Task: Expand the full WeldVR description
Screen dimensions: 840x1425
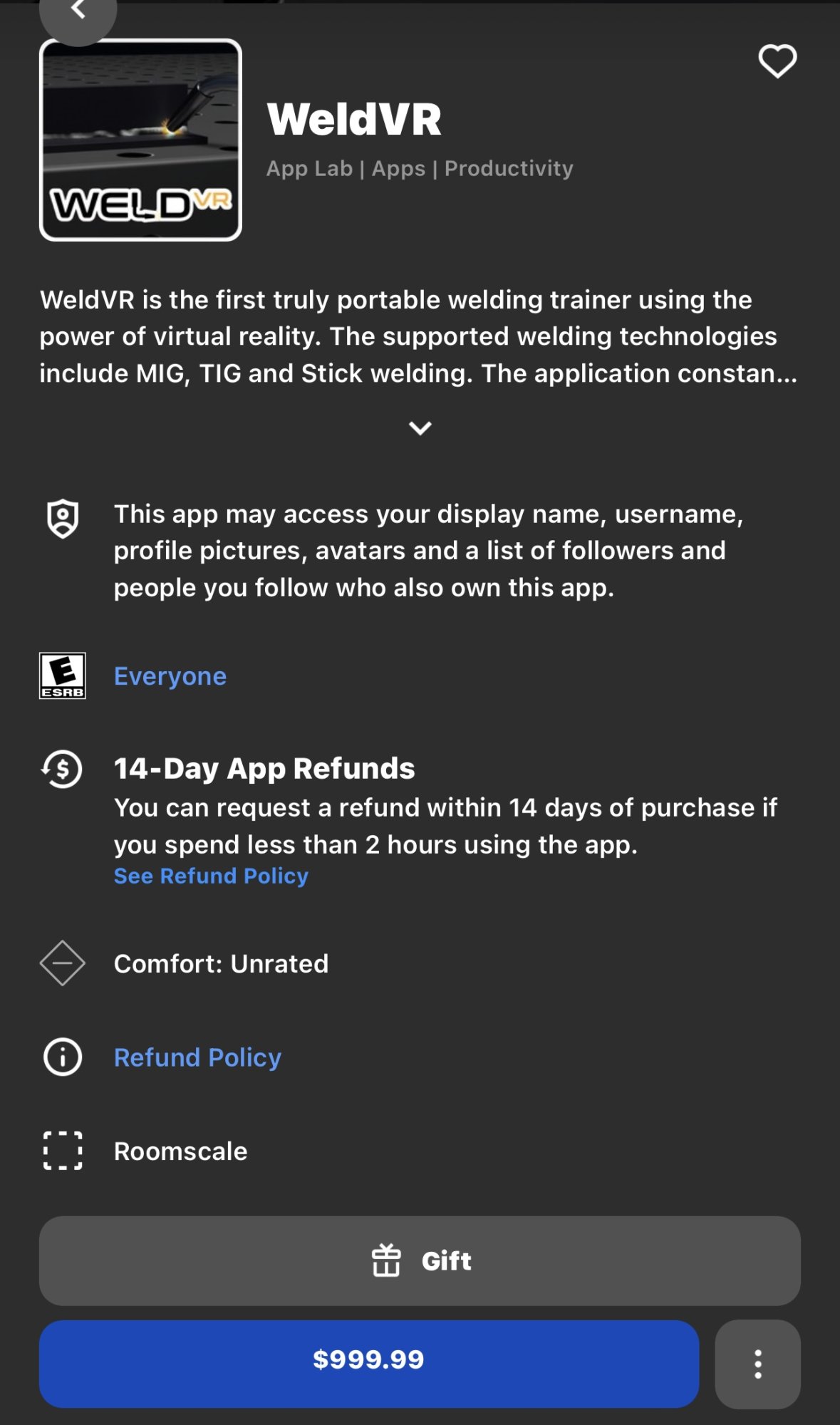Action: point(420,427)
